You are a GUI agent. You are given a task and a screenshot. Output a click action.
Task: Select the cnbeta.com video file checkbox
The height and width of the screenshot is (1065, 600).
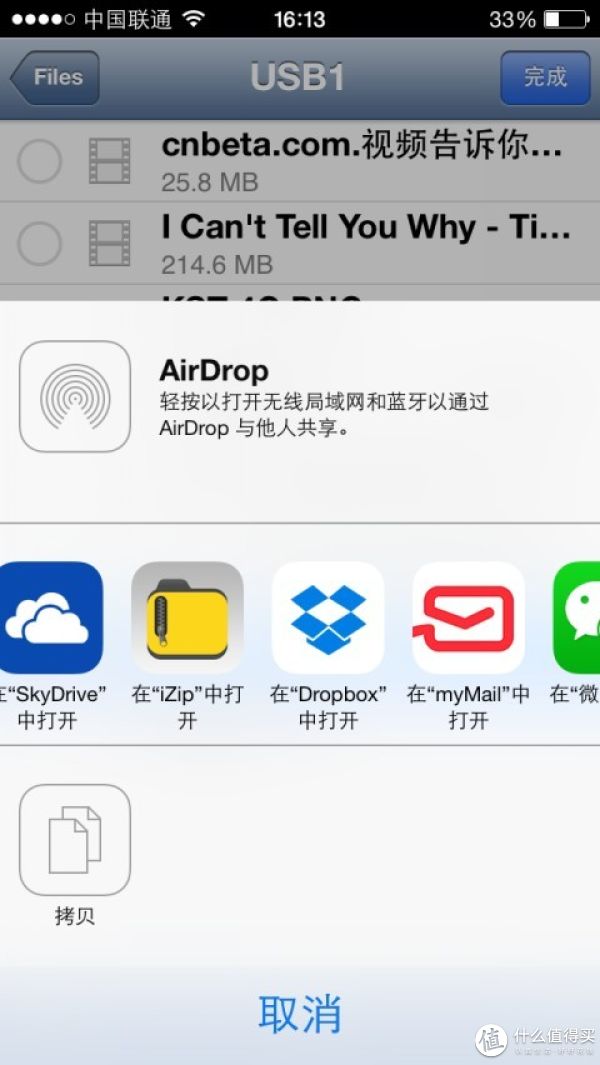40,162
